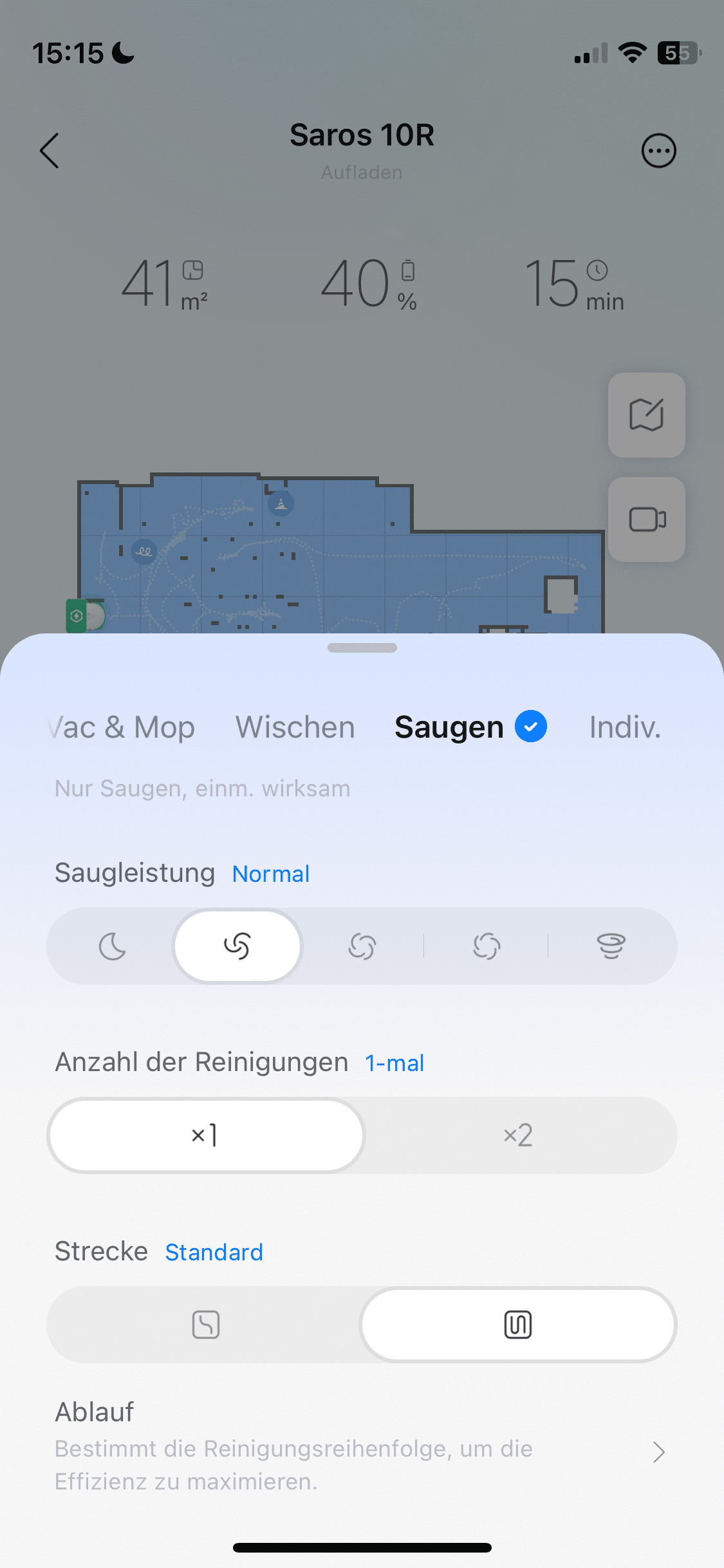Tap the drag handle on the settings sheet
The height and width of the screenshot is (1568, 724).
(362, 648)
